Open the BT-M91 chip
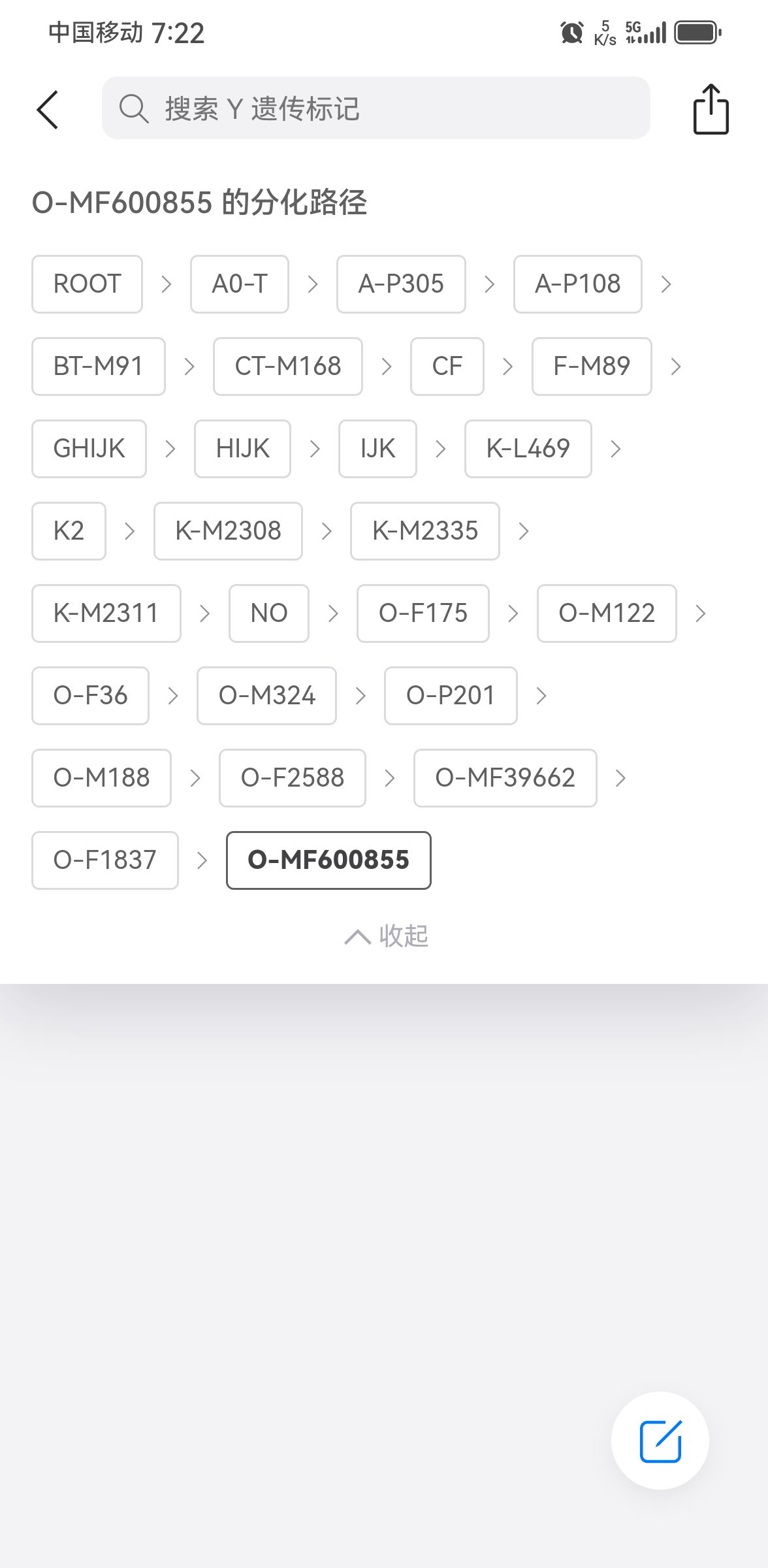Viewport: 768px width, 1568px height. pyautogui.click(x=98, y=367)
